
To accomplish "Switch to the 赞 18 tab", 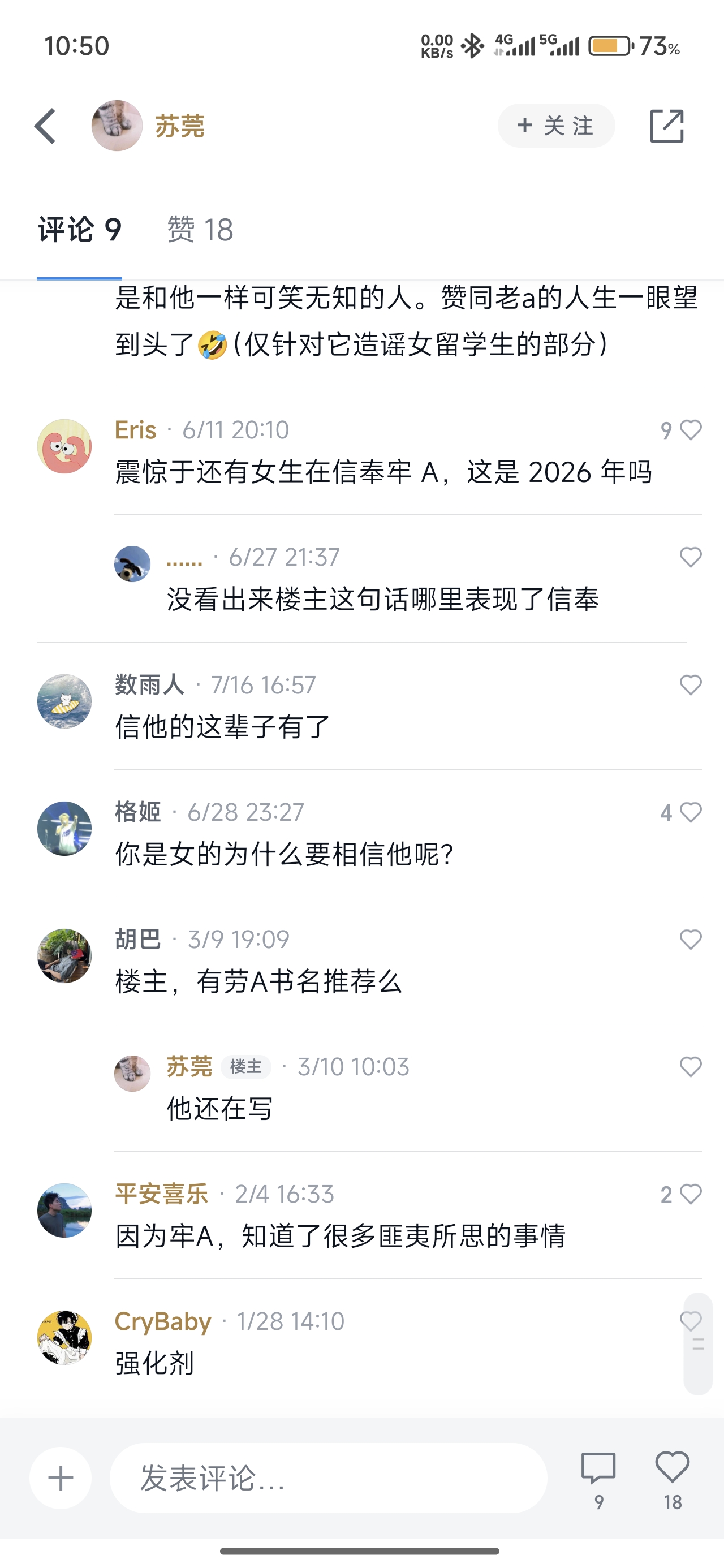I will 200,230.
